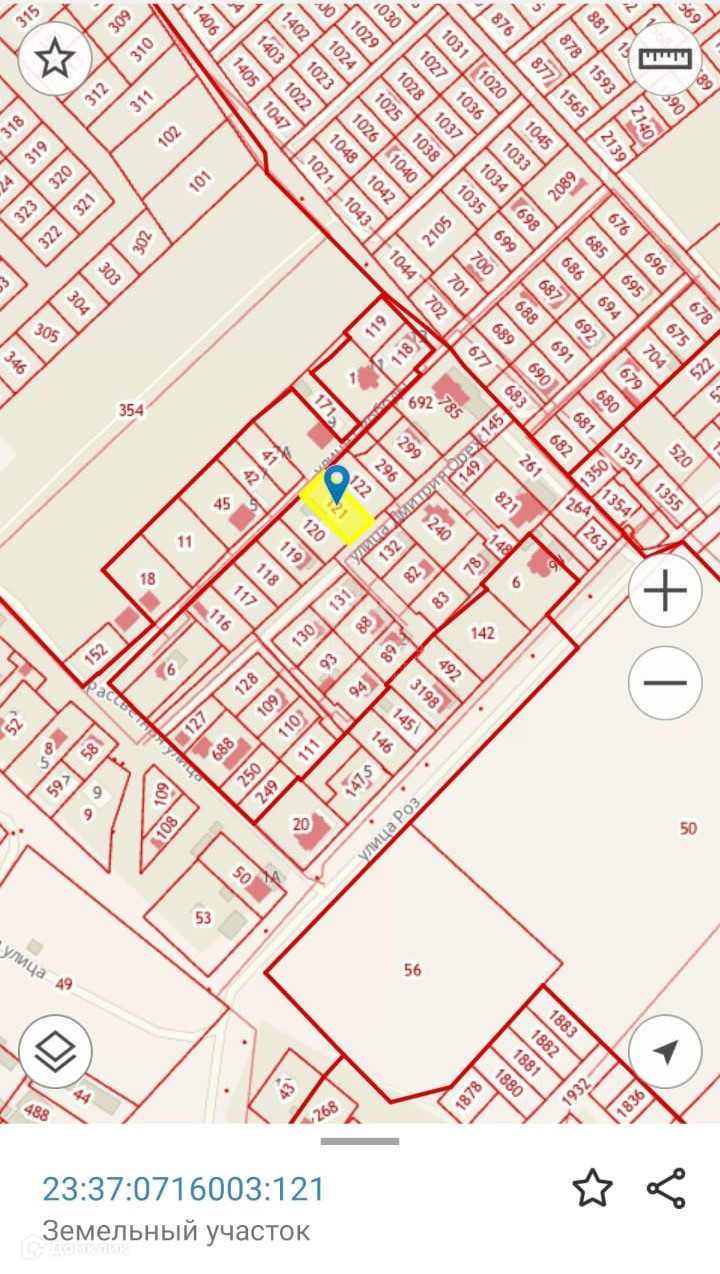The height and width of the screenshot is (1274, 720).
Task: Share parcel 23:37:0716003:121
Action: 666,1188
